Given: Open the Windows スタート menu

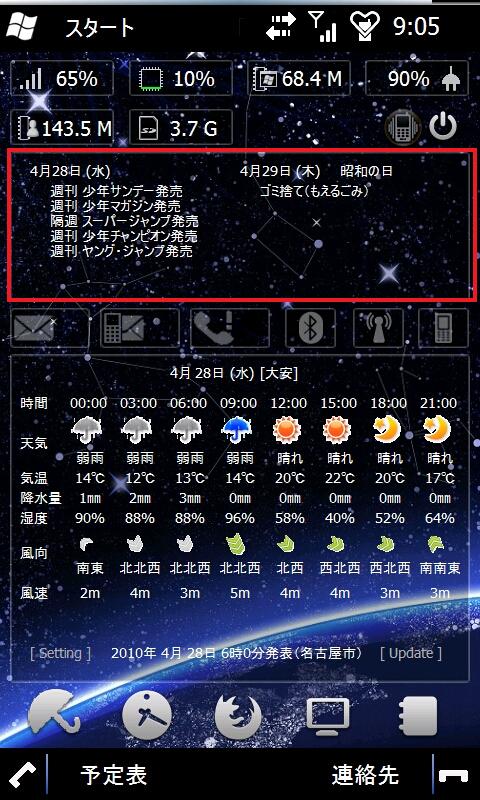Looking at the screenshot, I should click(x=21, y=27).
